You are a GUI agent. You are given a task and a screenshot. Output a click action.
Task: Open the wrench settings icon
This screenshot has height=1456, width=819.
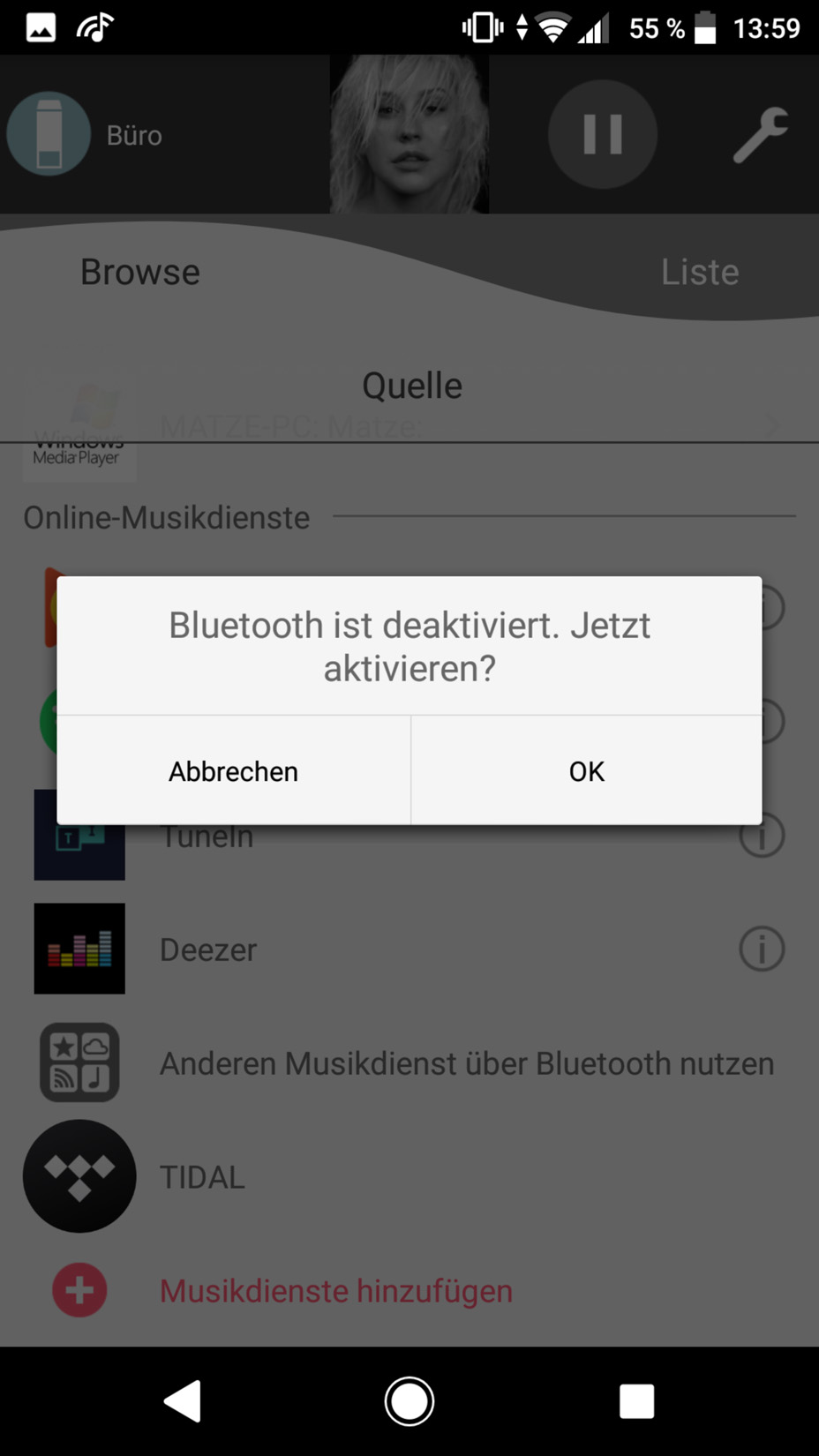click(760, 134)
